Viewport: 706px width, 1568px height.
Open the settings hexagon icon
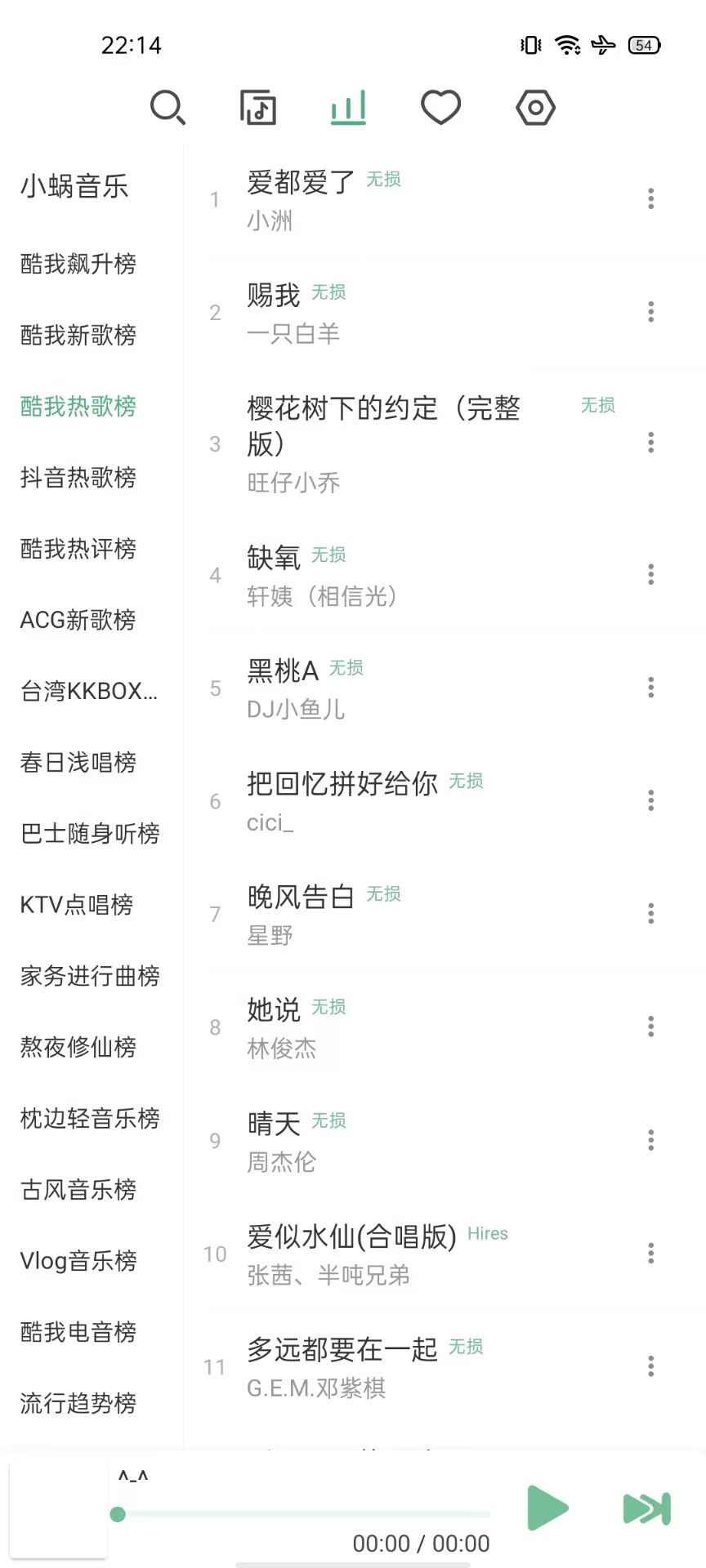point(536,108)
